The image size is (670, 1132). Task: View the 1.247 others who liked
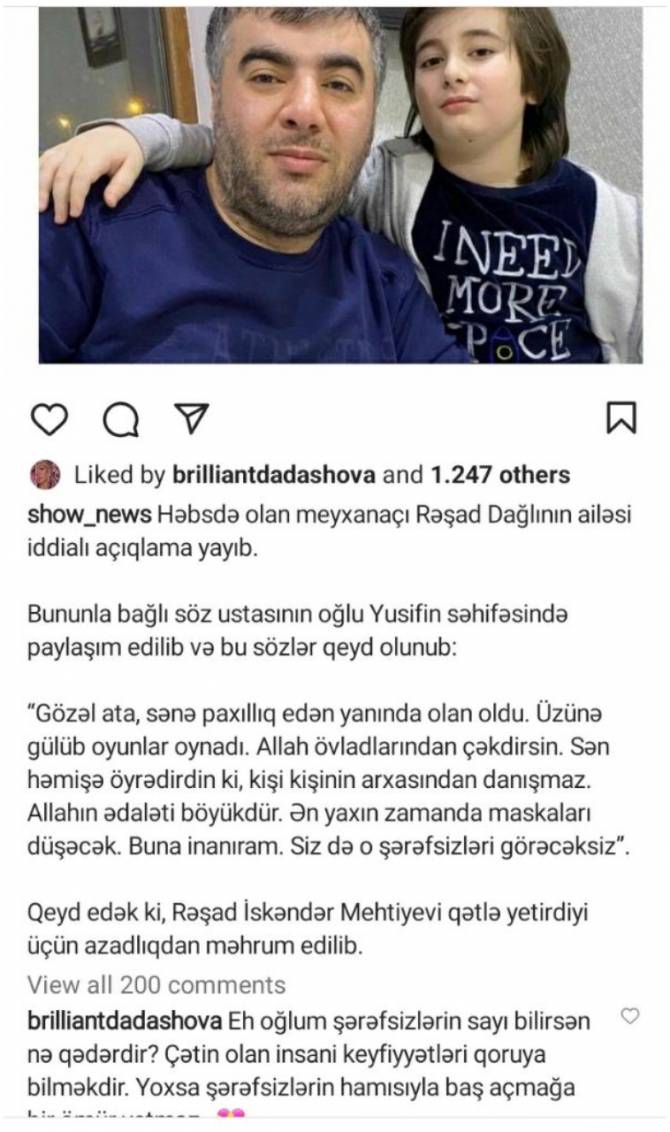499,475
